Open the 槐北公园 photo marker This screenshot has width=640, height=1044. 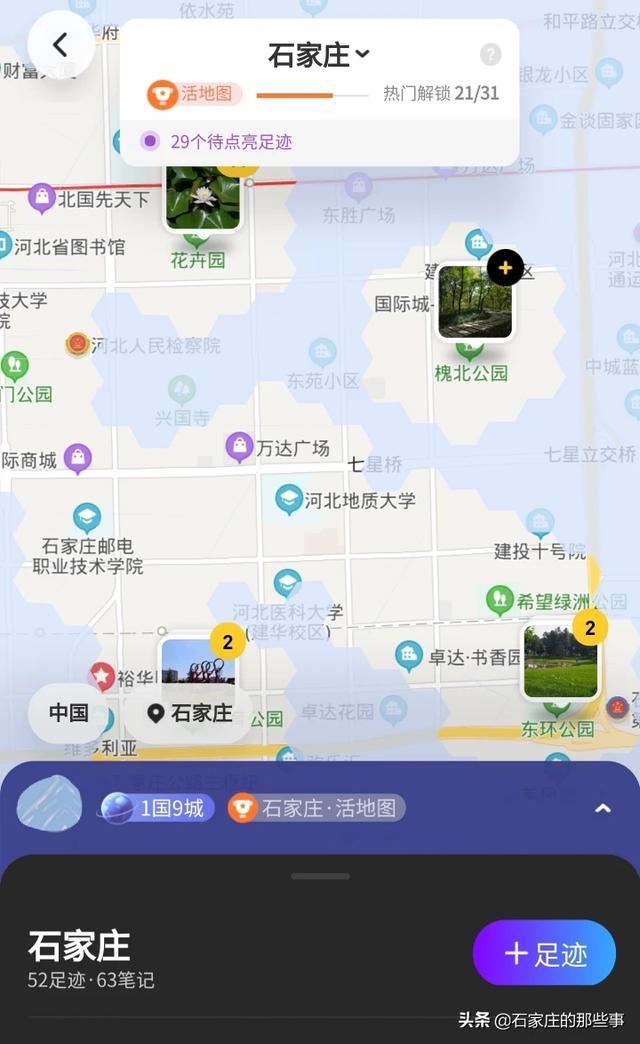point(475,301)
